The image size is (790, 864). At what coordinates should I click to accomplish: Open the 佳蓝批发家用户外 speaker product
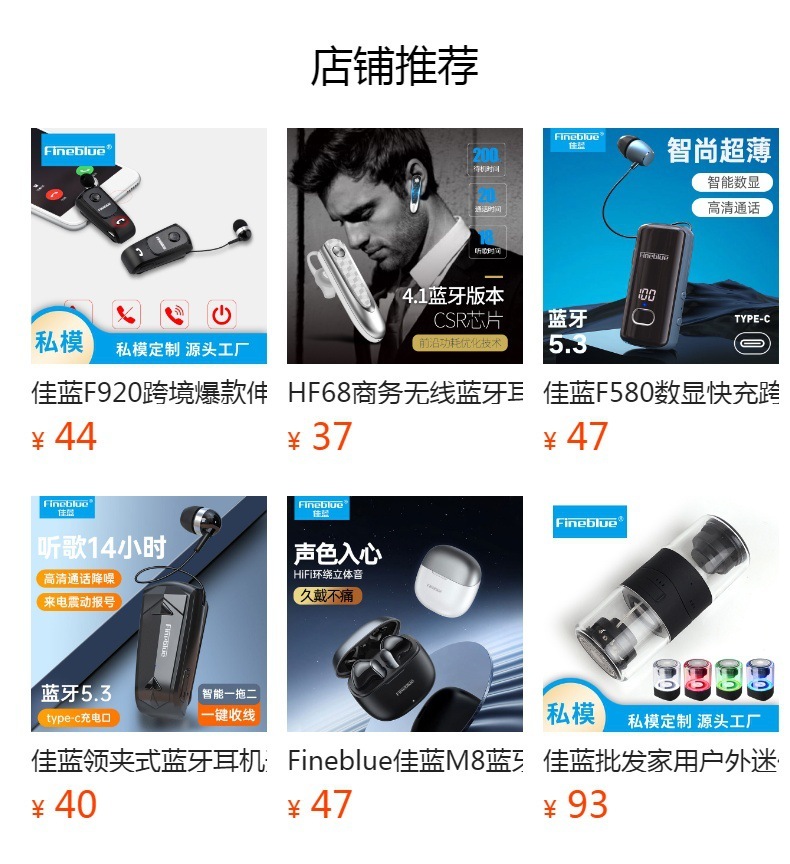[x=661, y=614]
